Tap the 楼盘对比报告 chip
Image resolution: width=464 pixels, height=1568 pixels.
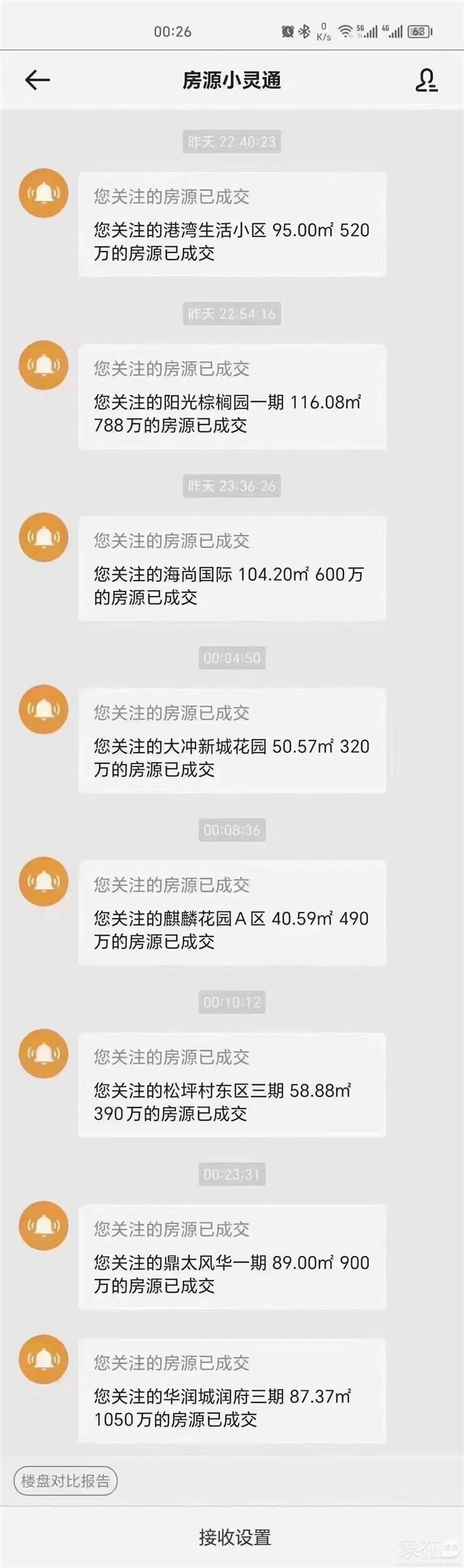[66, 1481]
